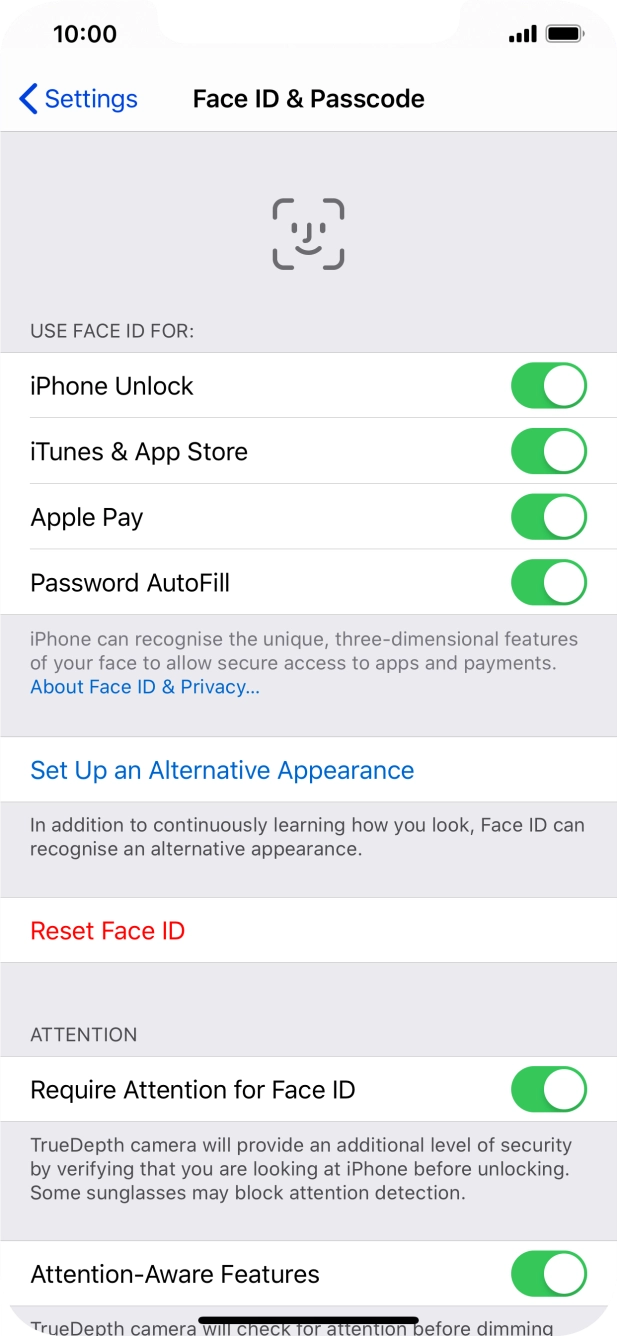The width and height of the screenshot is (617, 1336).
Task: Disable Face ID for iTunes & App Store
Action: click(x=548, y=451)
